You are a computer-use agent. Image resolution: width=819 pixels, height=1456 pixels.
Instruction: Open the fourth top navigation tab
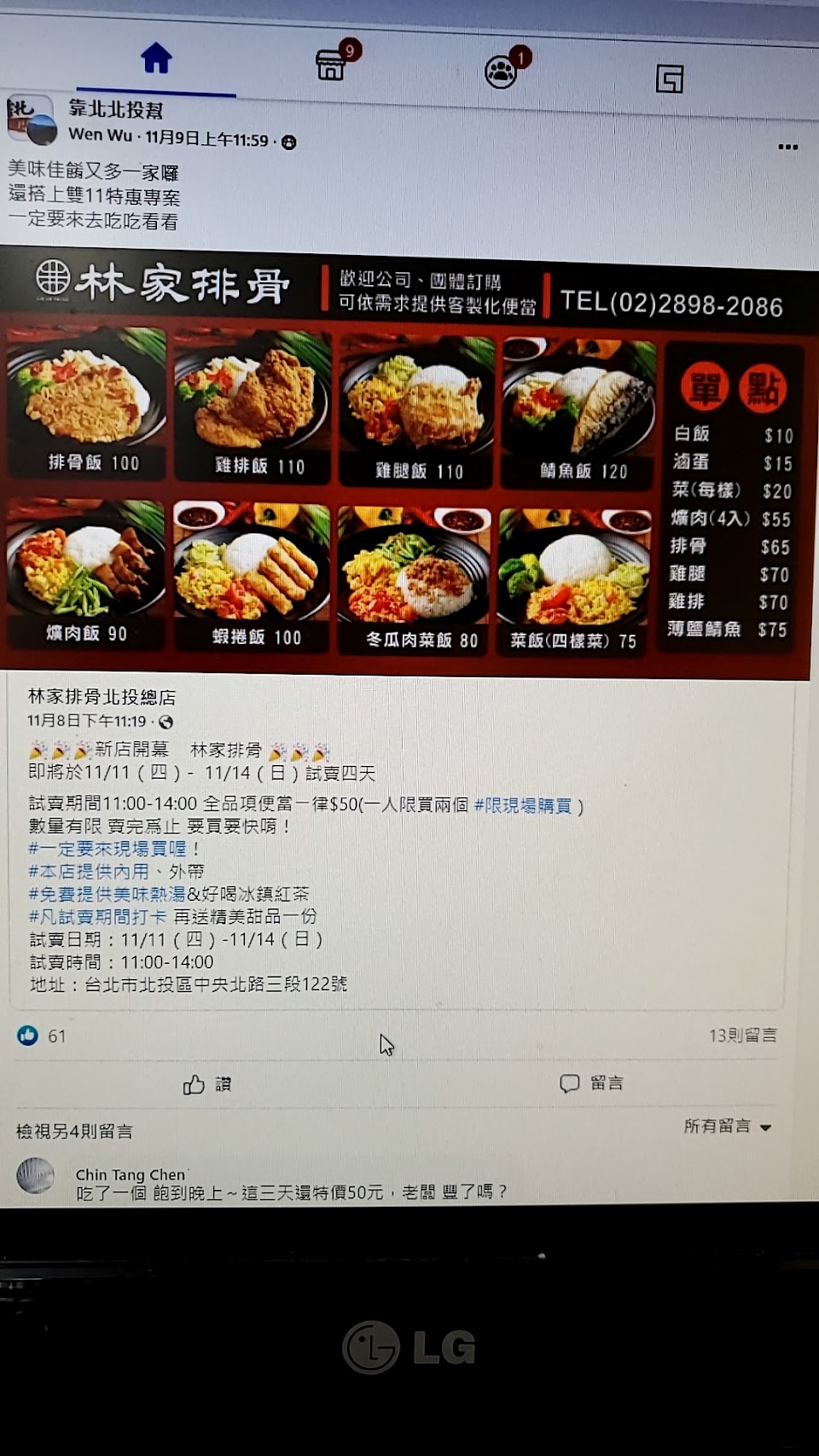click(670, 78)
